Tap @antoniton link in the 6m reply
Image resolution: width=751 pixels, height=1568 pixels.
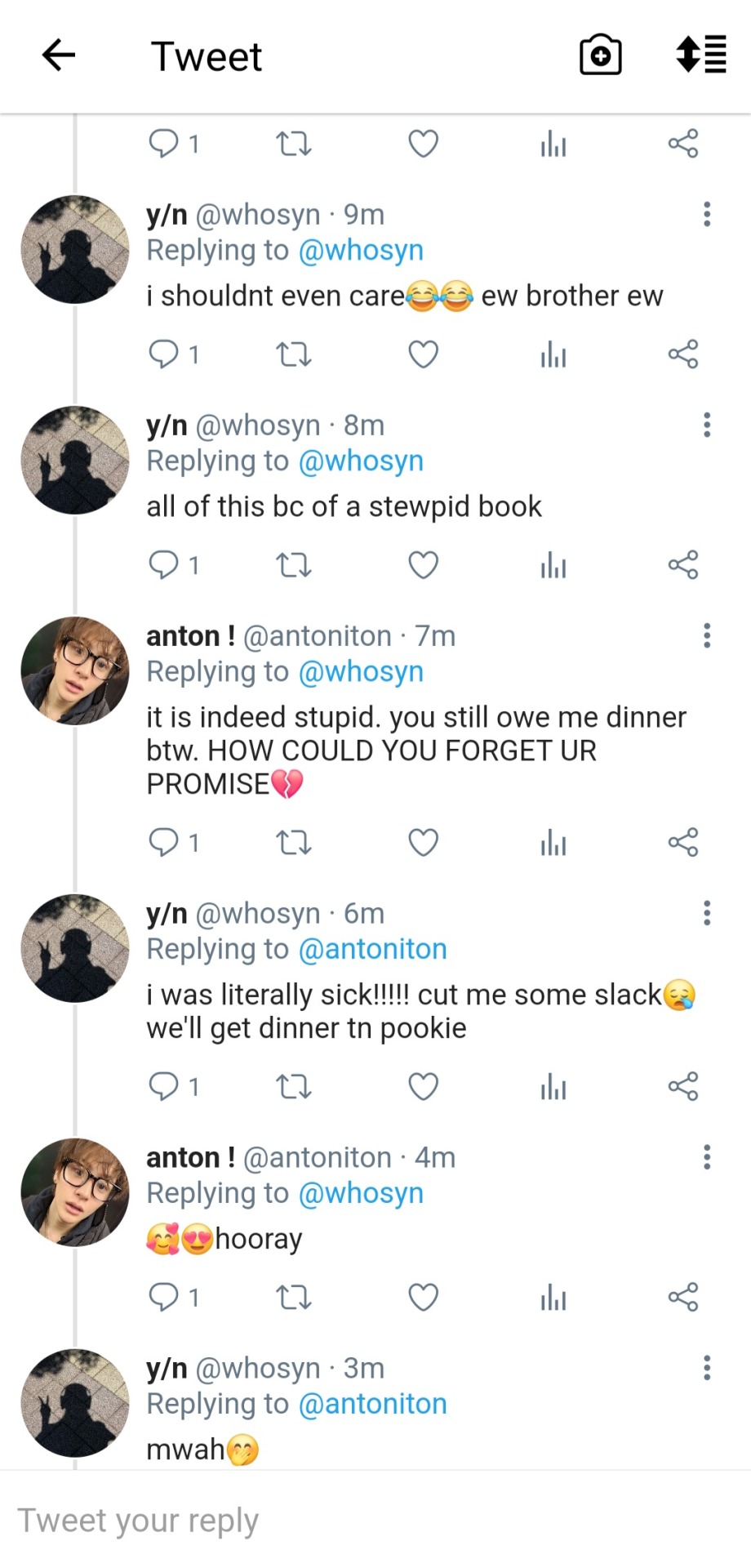(372, 949)
